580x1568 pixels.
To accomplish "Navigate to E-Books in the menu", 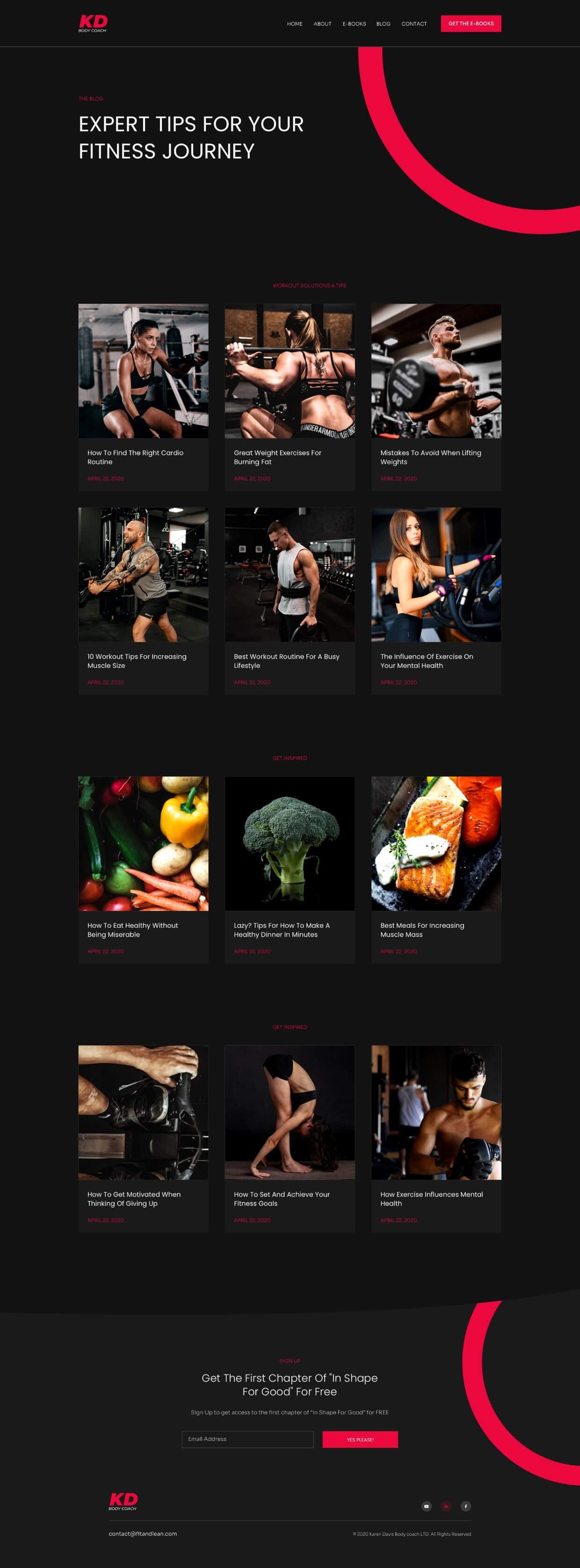I will [x=354, y=24].
